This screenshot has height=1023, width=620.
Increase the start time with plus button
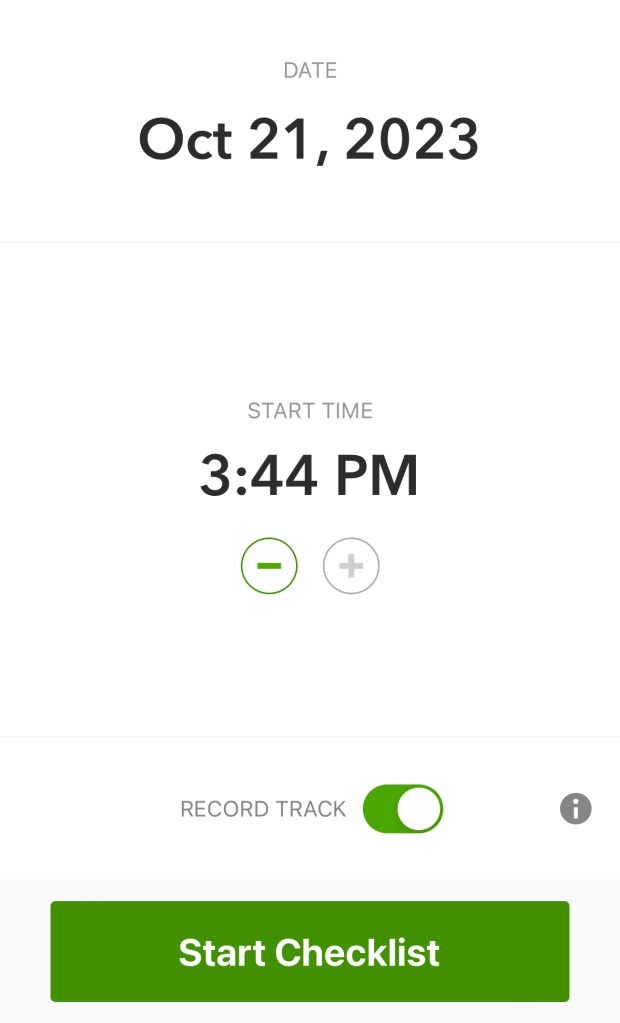[351, 566]
